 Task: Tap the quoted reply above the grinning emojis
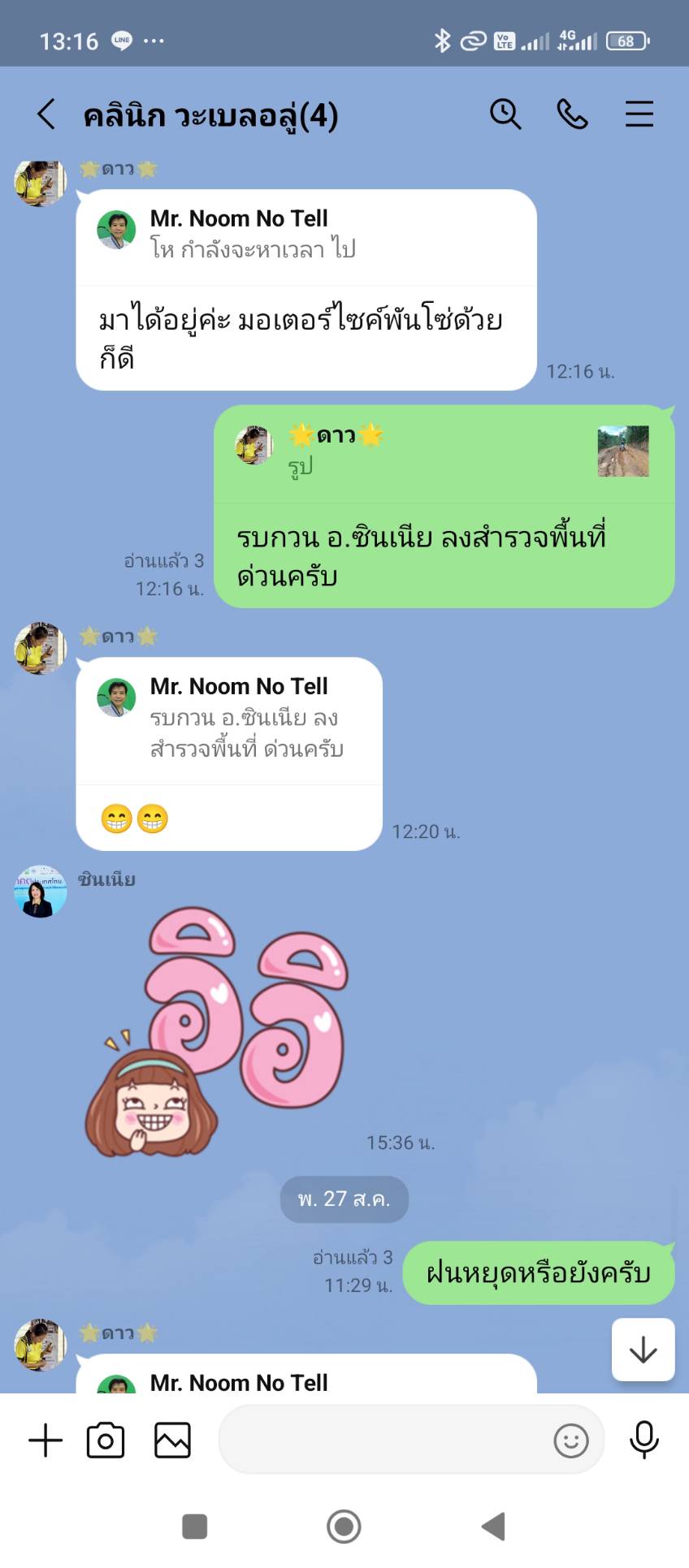(x=229, y=719)
